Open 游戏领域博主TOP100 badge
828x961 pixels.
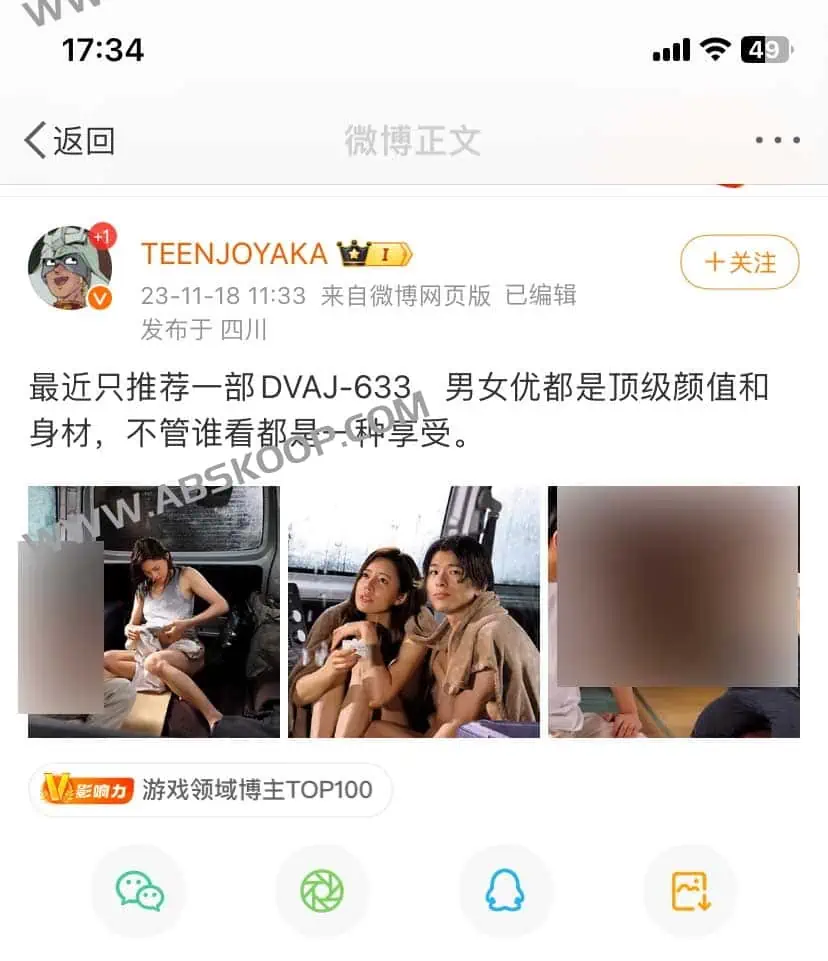click(210, 790)
